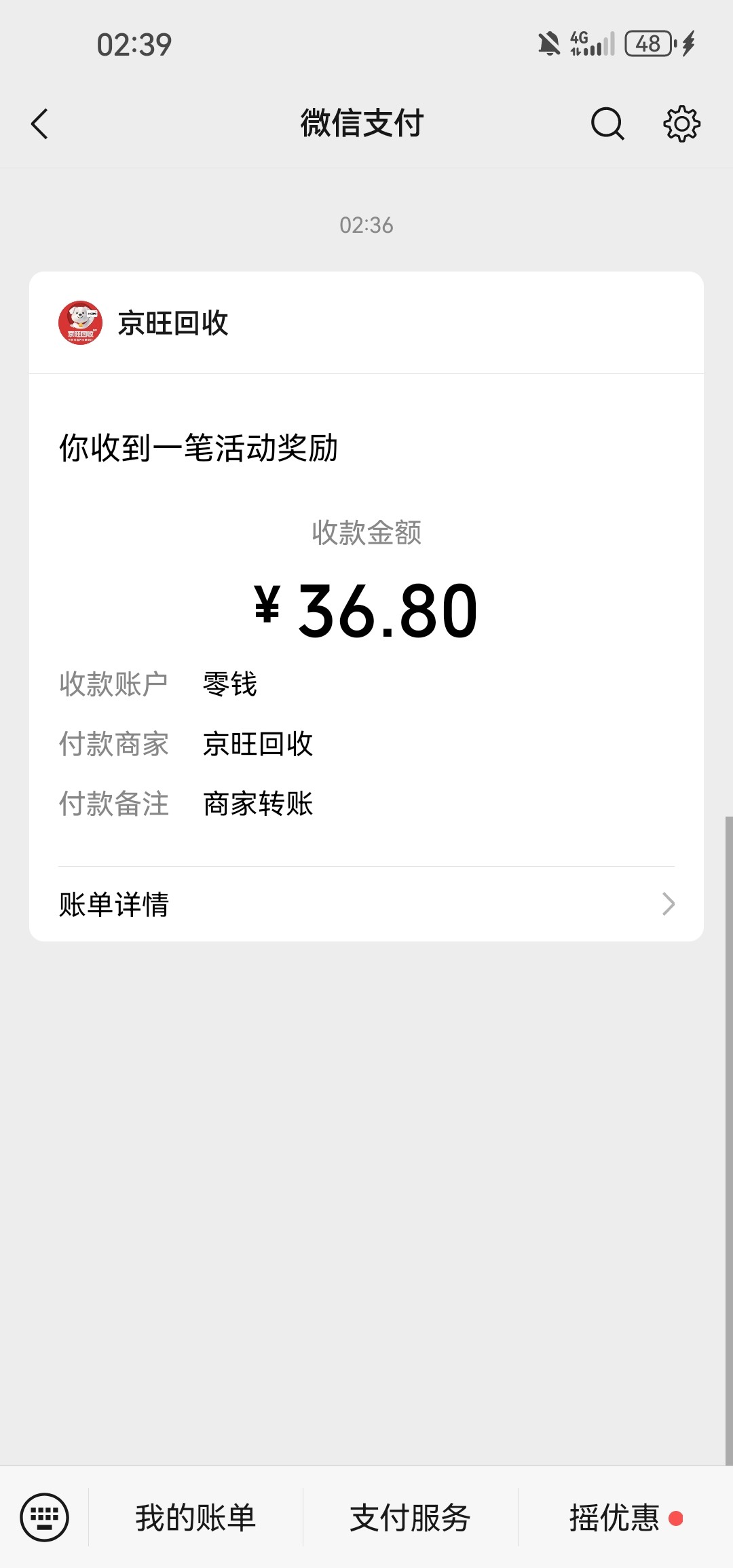The height and width of the screenshot is (1568, 733).
Task: Go back from WeChat Pay screen
Action: pyautogui.click(x=40, y=124)
